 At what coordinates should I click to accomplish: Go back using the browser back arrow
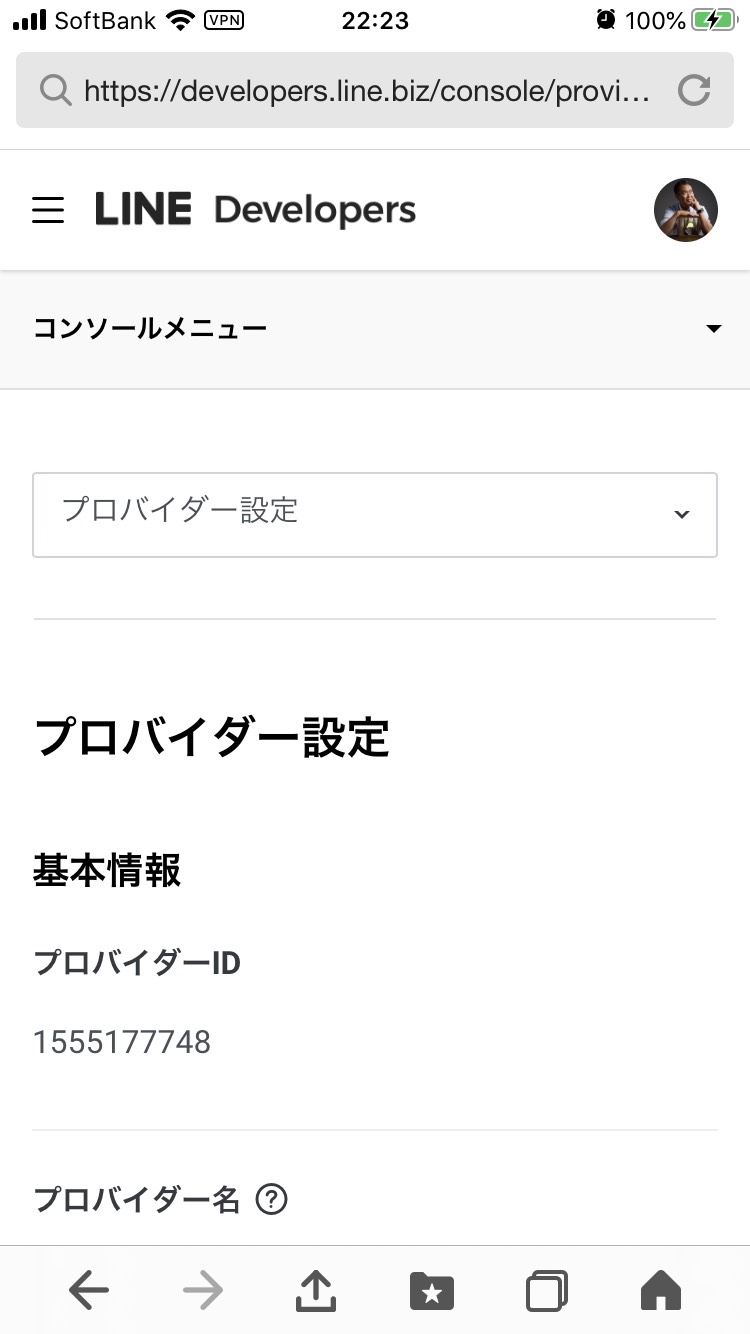click(89, 1291)
